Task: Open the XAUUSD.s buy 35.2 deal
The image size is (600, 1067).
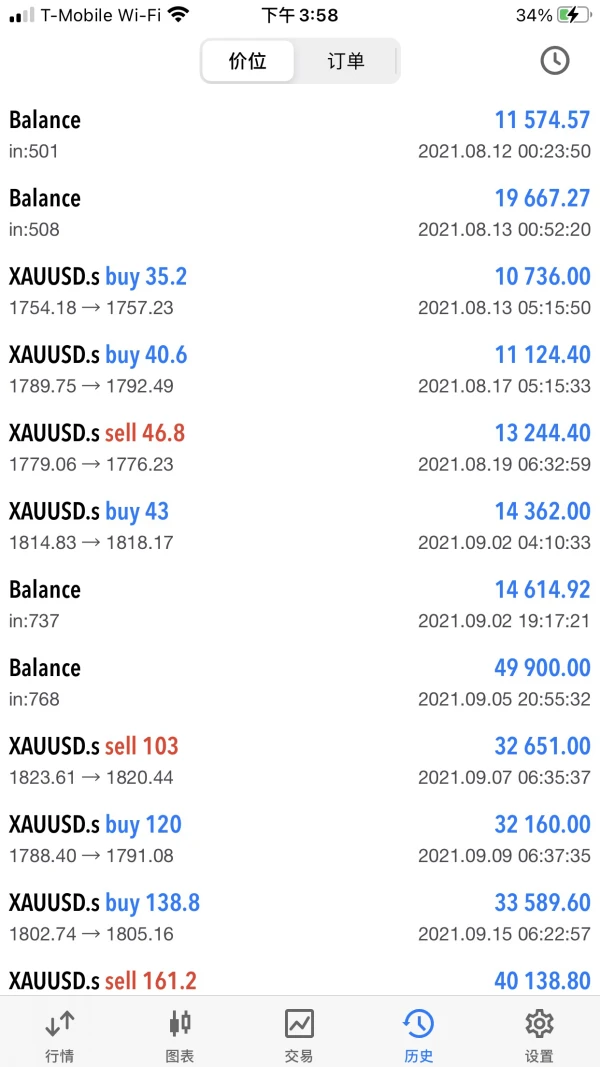Action: pyautogui.click(x=300, y=291)
